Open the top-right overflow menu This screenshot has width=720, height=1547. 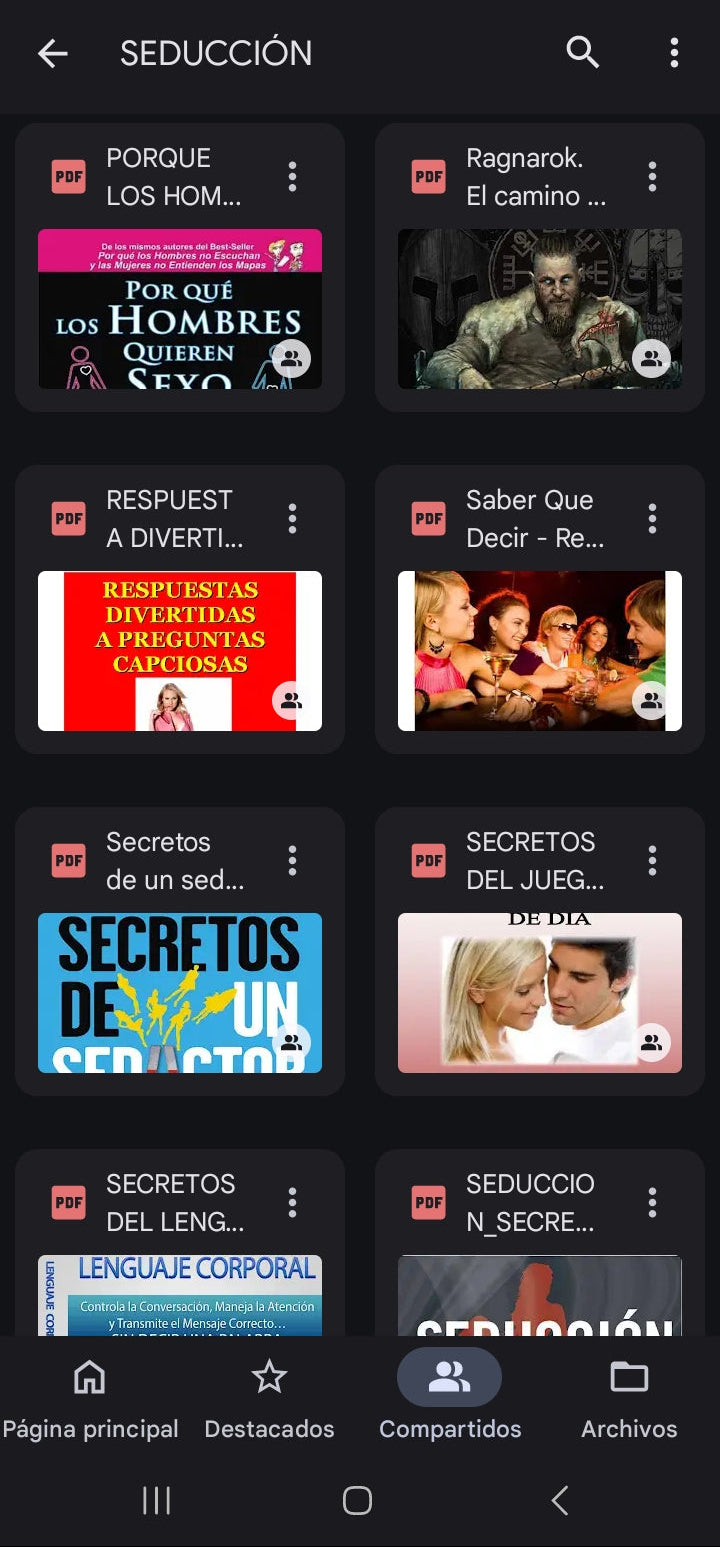(673, 53)
